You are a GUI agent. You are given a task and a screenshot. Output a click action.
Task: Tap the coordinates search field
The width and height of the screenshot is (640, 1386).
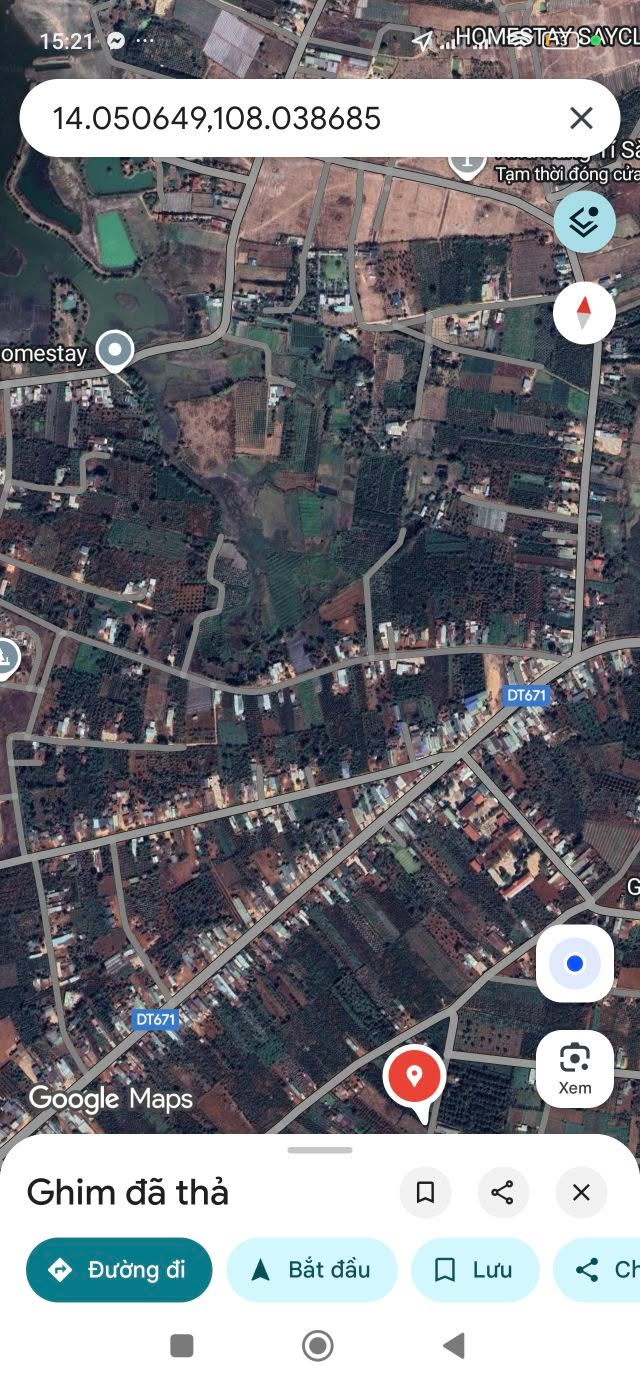[x=290, y=119]
